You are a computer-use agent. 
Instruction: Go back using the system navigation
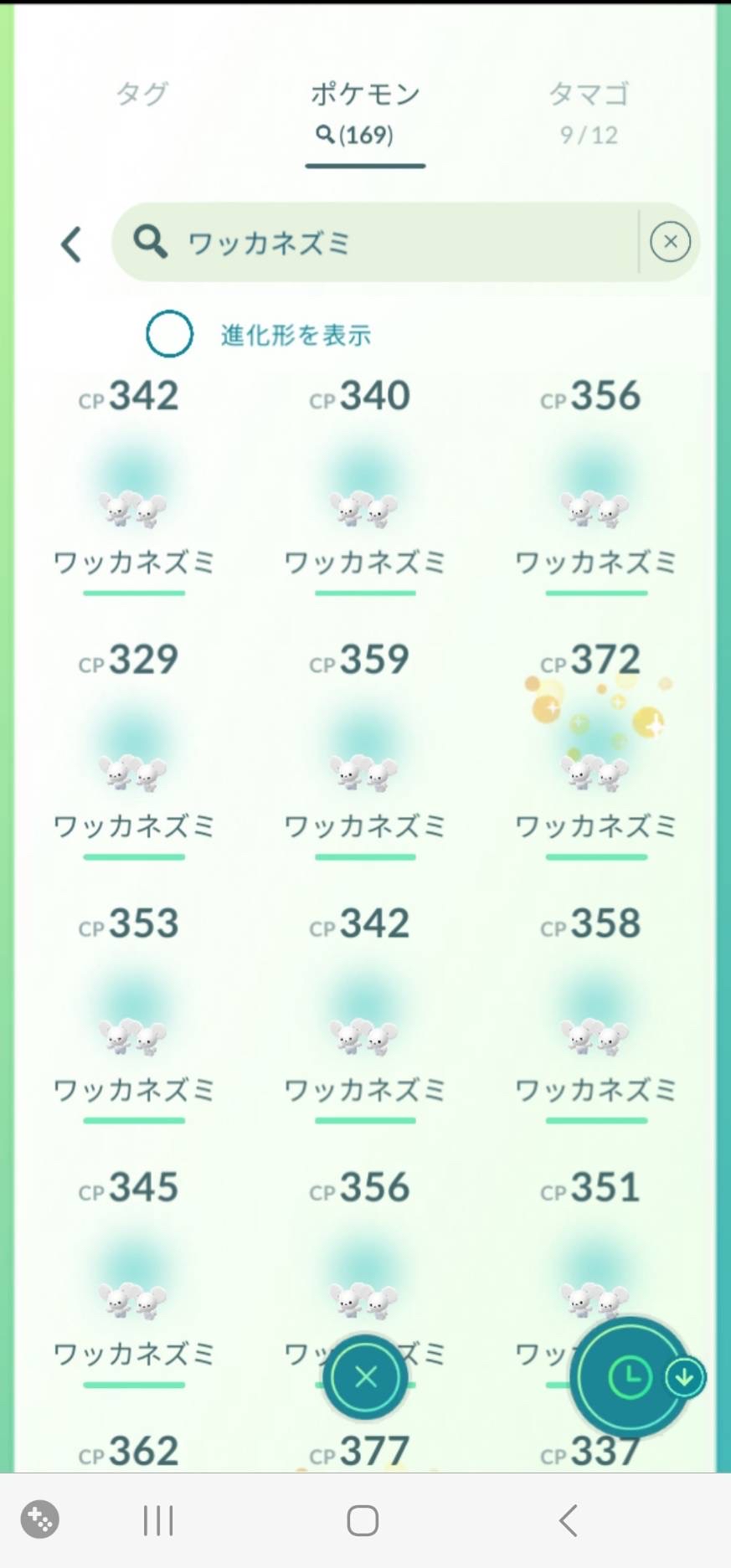coord(569,1520)
